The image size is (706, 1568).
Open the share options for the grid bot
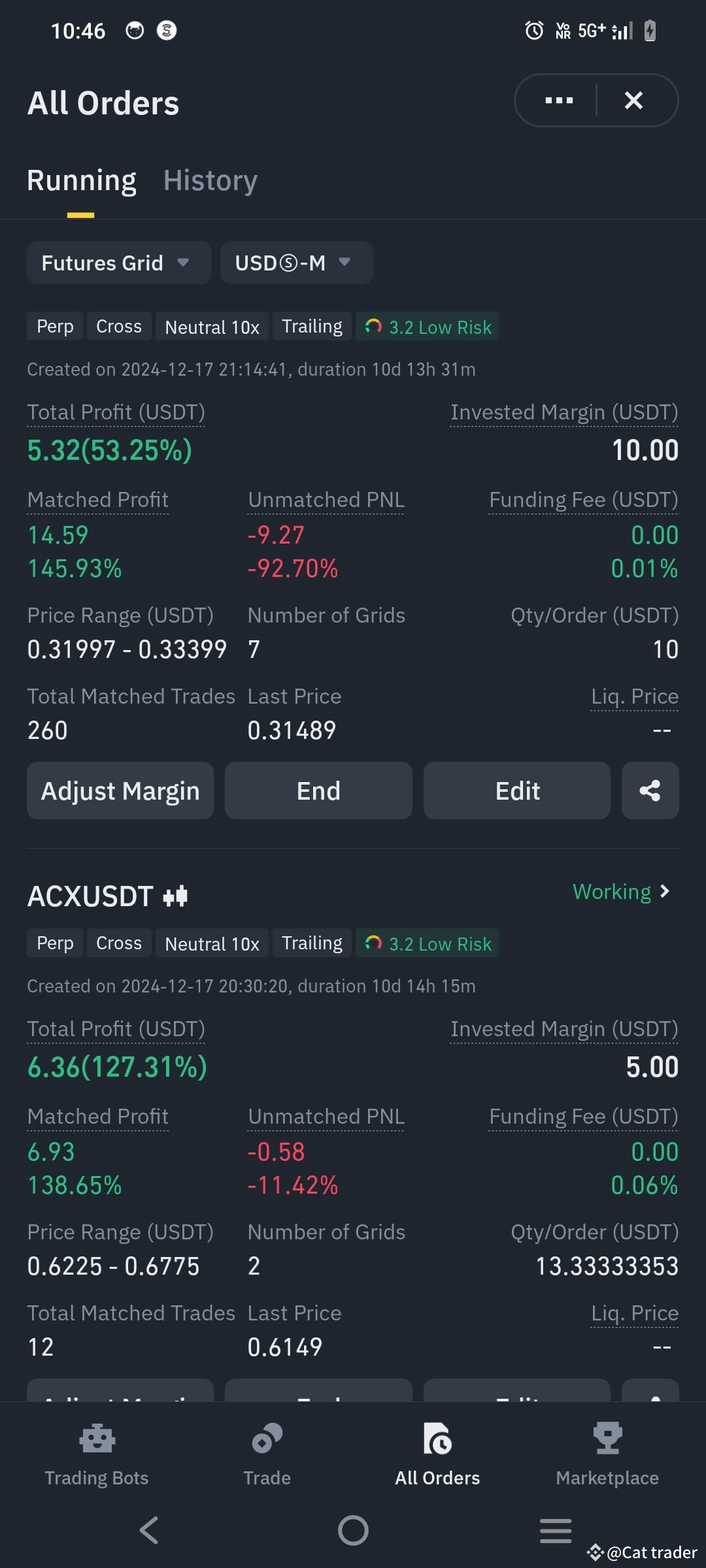tap(650, 791)
